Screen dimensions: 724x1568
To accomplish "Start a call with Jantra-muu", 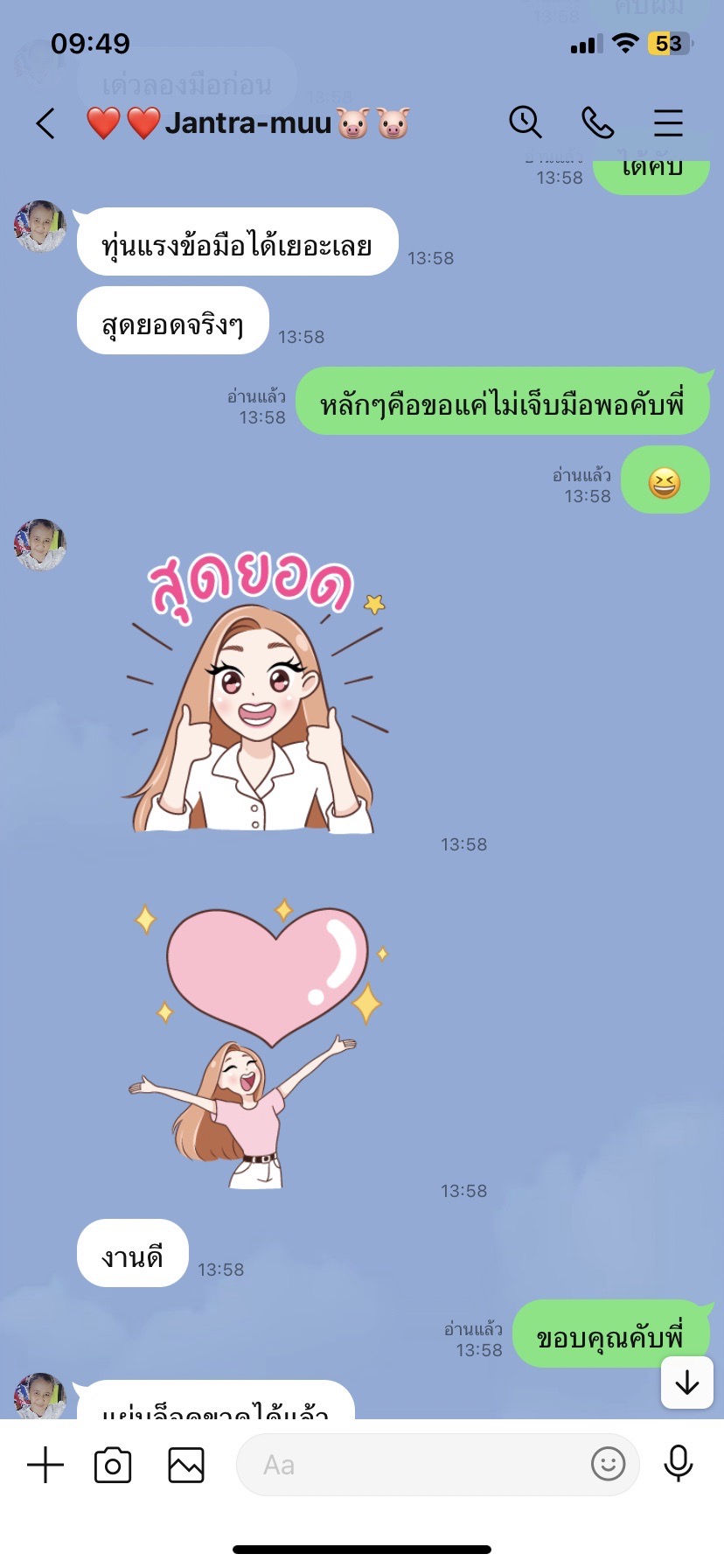I will pyautogui.click(x=598, y=123).
